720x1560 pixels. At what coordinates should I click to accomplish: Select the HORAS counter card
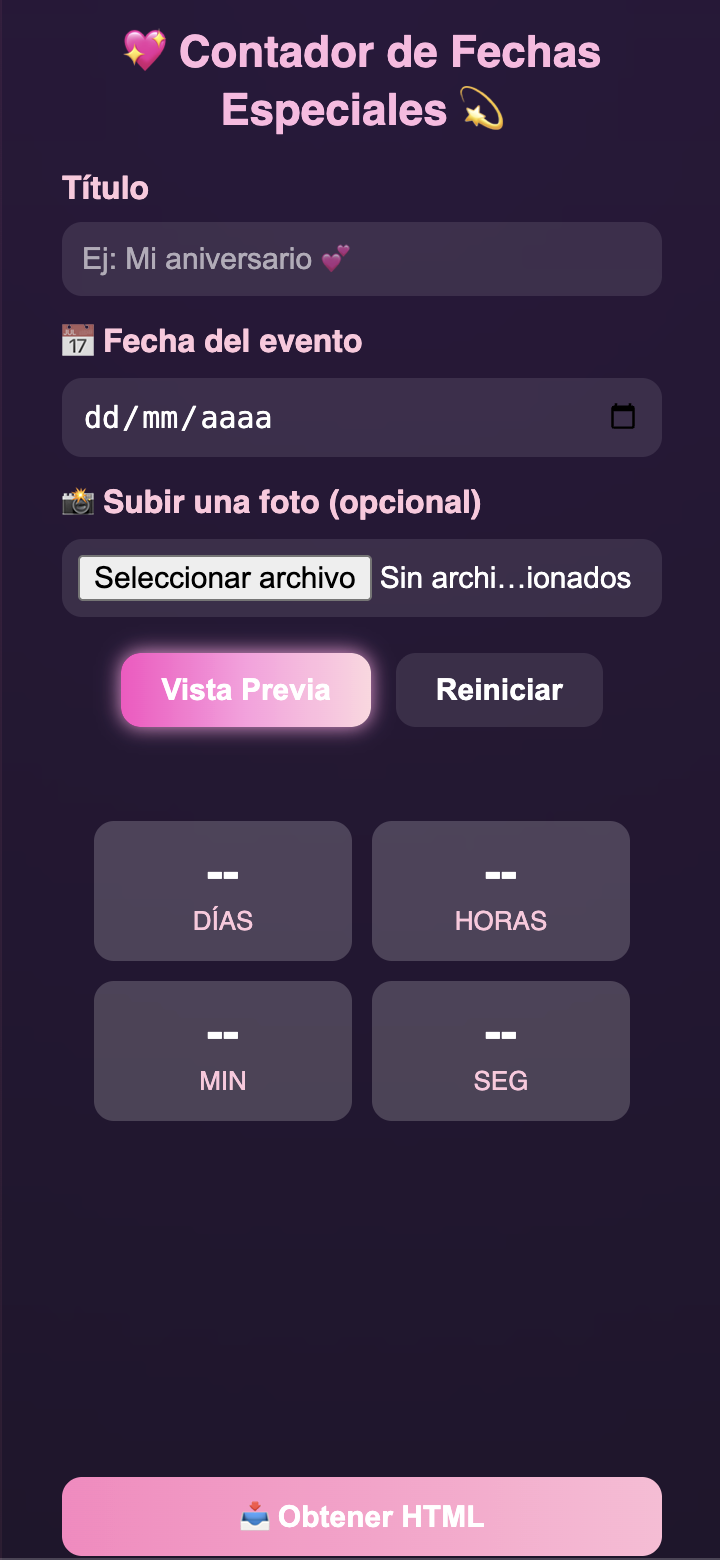coord(500,890)
